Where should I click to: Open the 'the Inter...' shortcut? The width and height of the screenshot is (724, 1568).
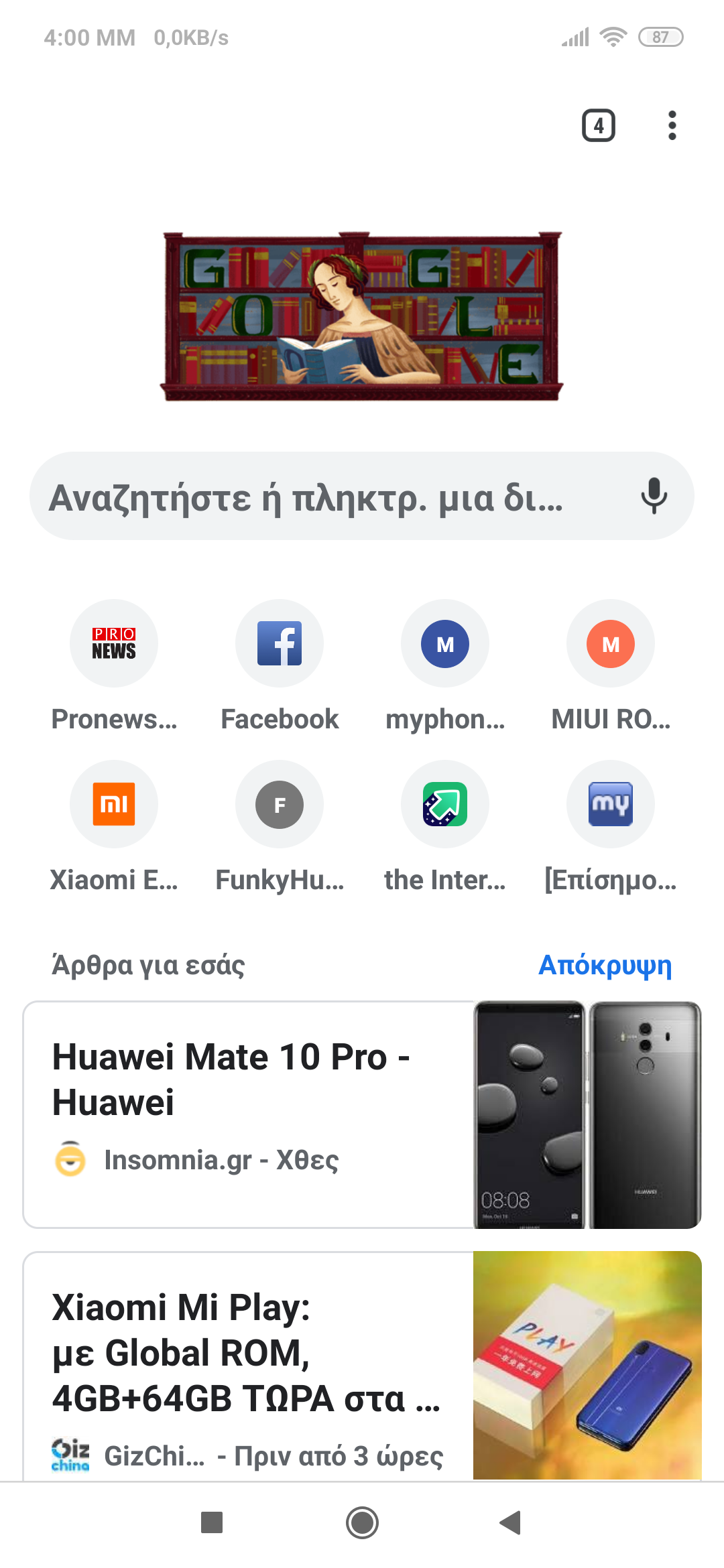tap(445, 805)
